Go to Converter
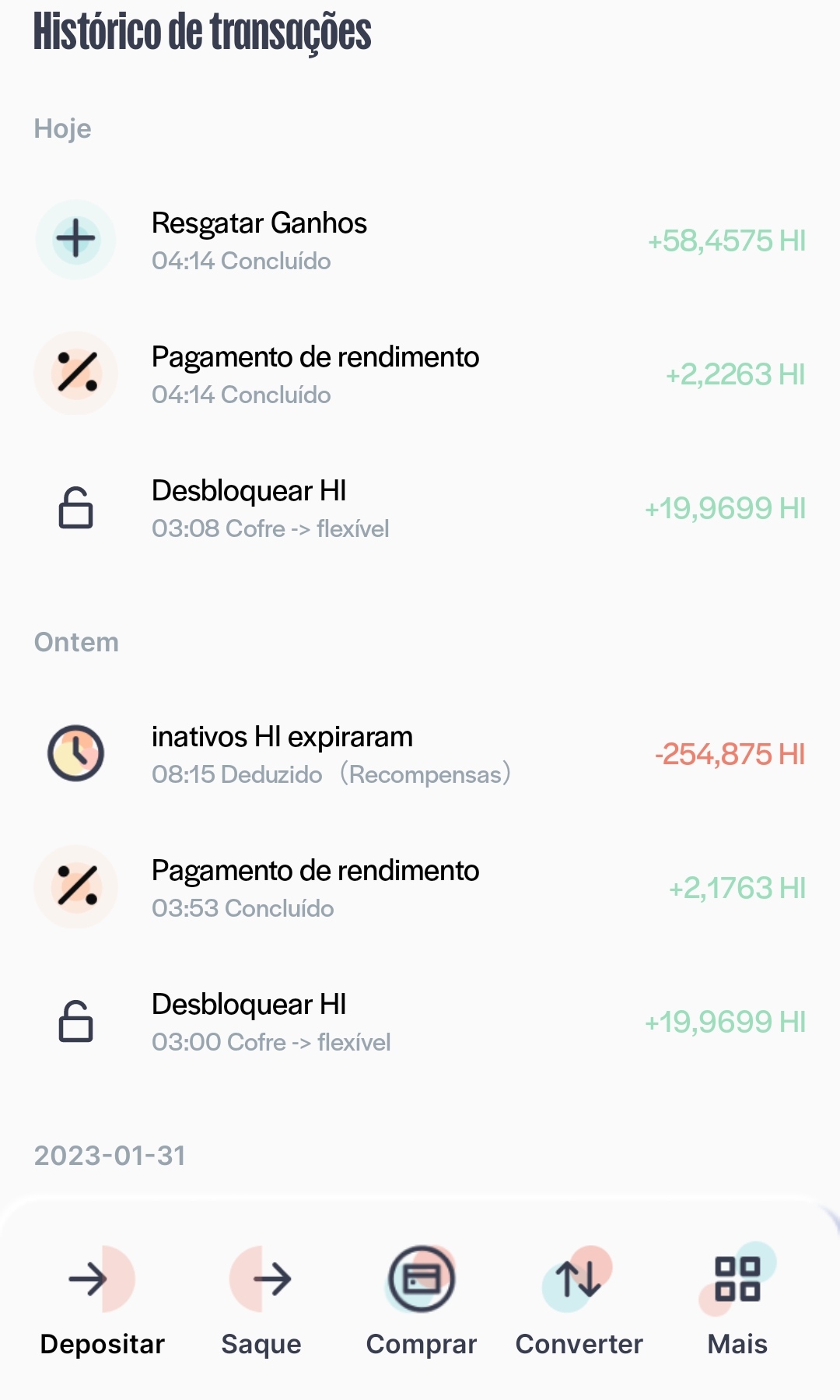Screen dimensions: 840x1400 [579, 1300]
